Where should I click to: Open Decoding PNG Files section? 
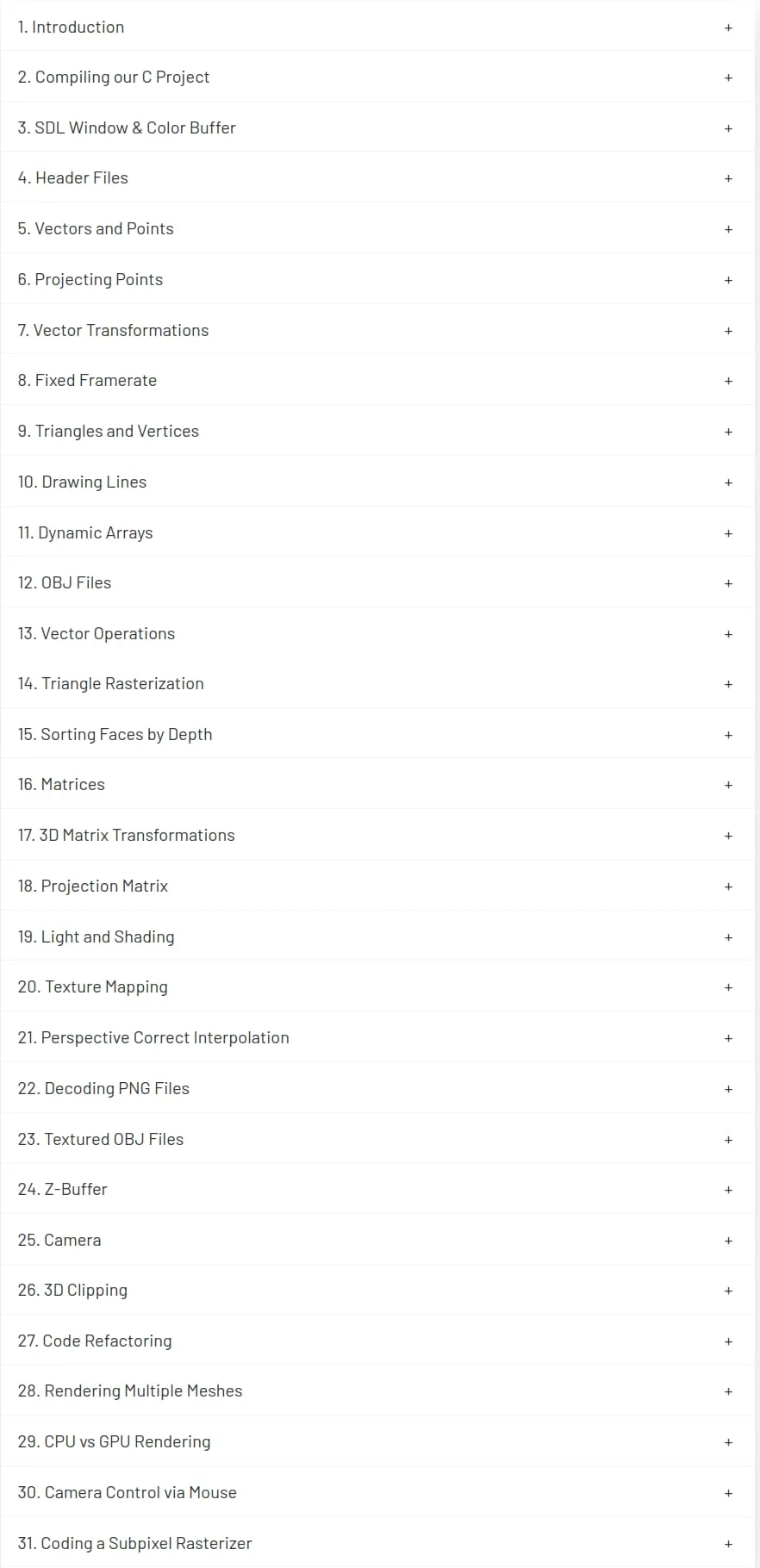click(x=377, y=1088)
